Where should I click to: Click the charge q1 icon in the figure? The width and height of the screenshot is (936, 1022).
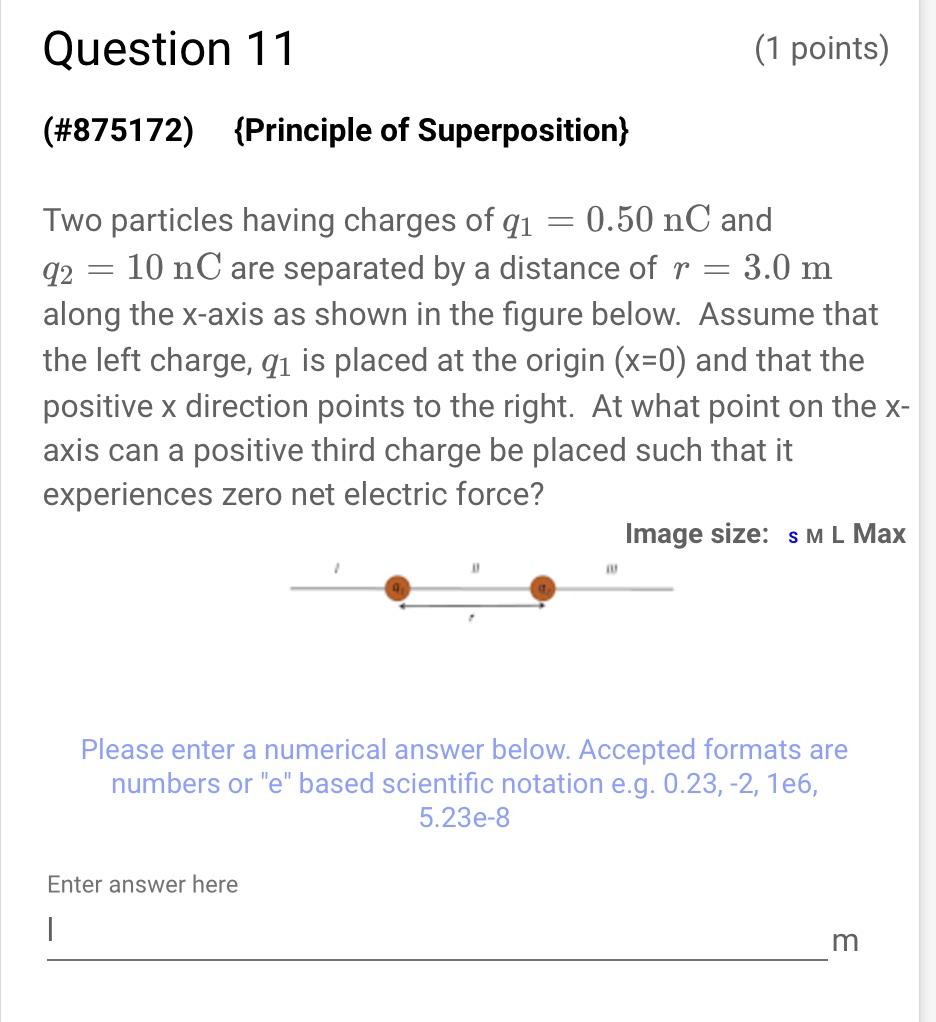[399, 588]
